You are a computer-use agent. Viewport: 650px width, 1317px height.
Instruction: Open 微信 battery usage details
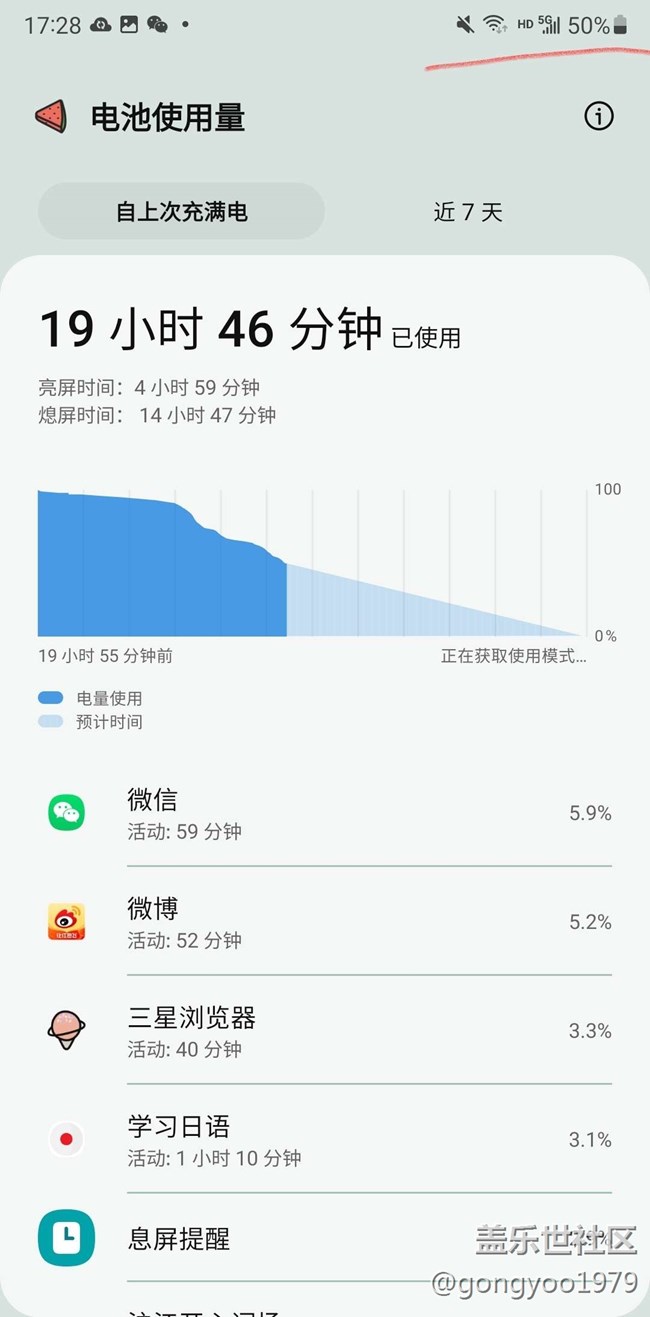pos(325,814)
